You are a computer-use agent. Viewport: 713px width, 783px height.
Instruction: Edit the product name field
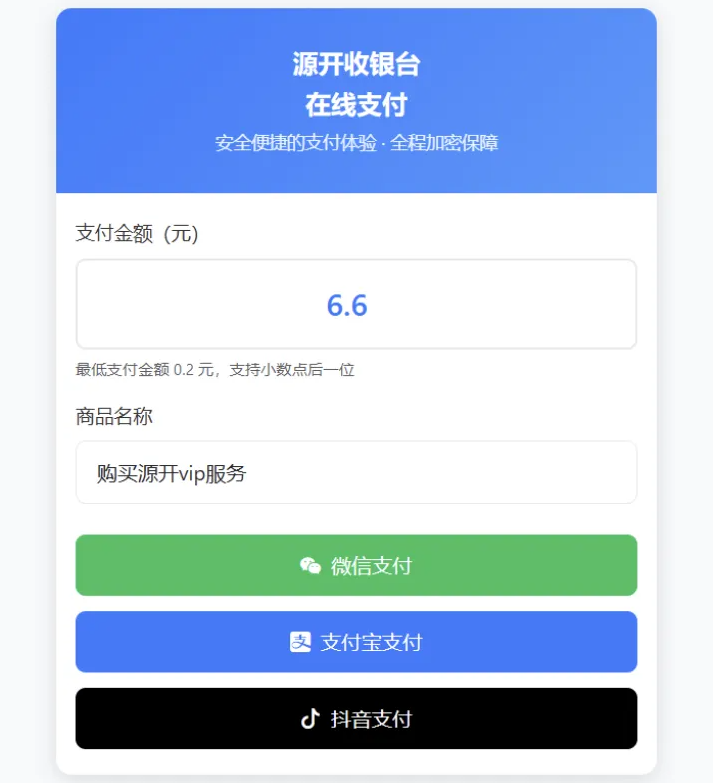pyautogui.click(x=356, y=473)
